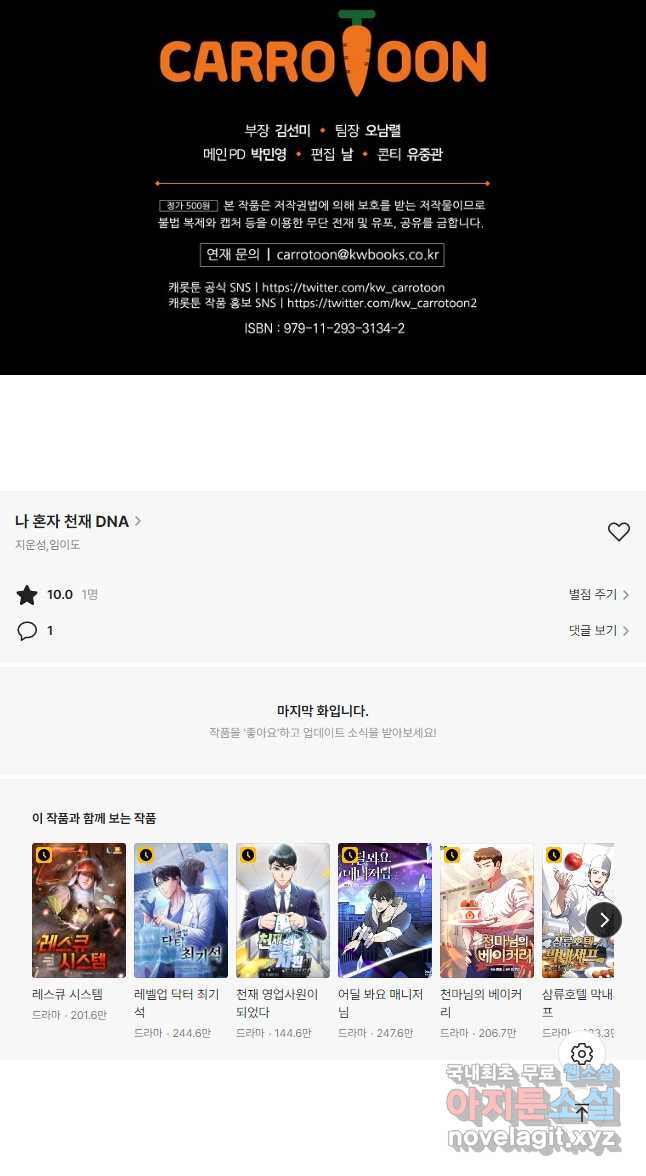
Task: Open the 레벨업 닥터 최기석 webtoon
Action: [x=181, y=910]
